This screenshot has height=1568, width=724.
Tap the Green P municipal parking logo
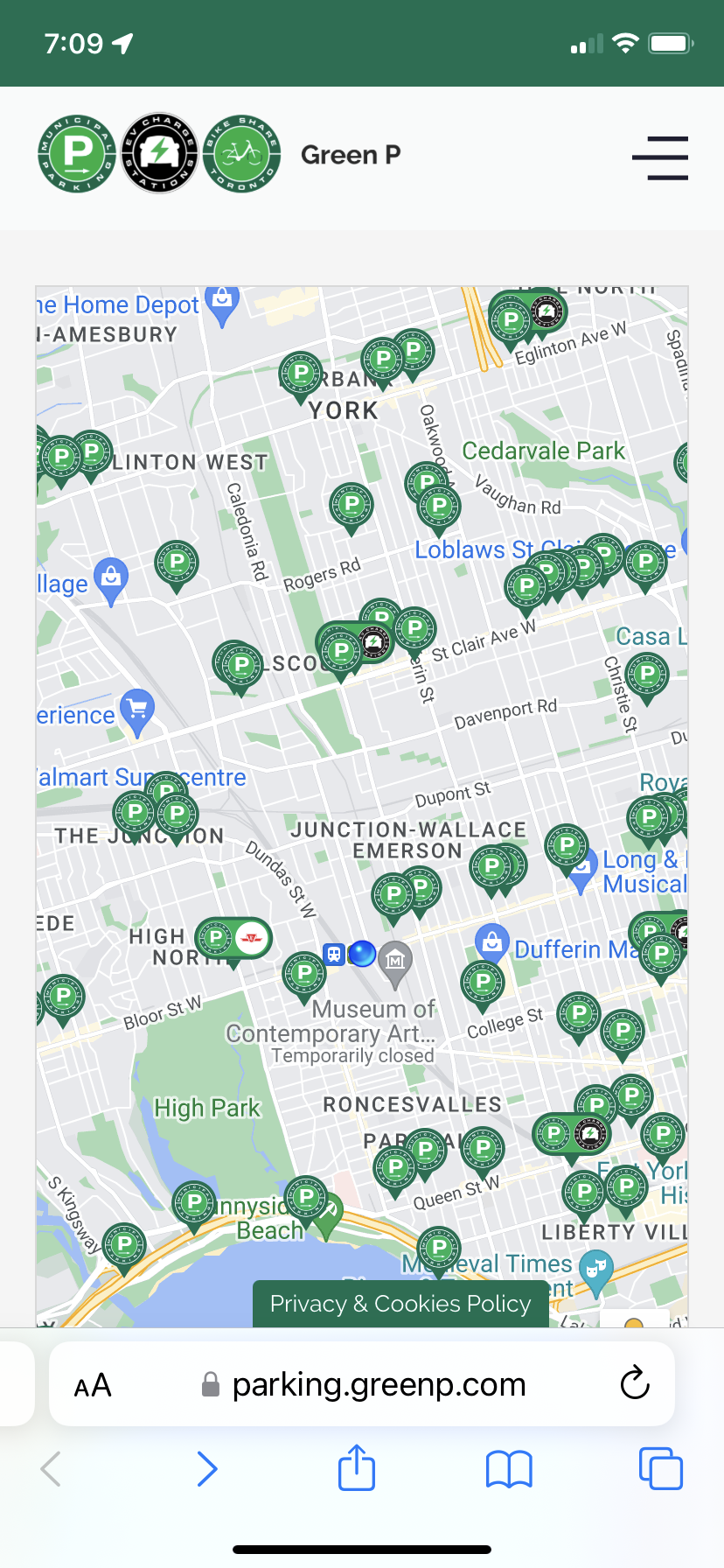pos(77,154)
